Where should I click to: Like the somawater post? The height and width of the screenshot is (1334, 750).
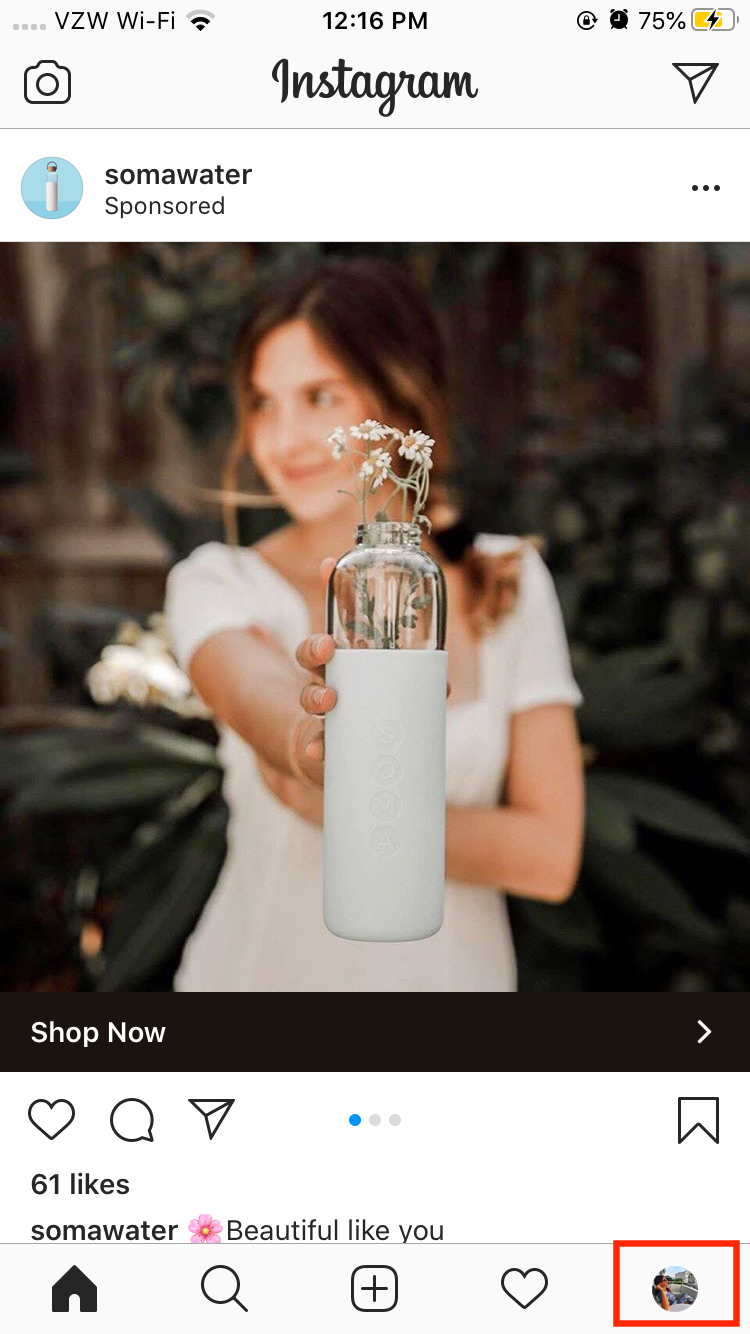[52, 1120]
